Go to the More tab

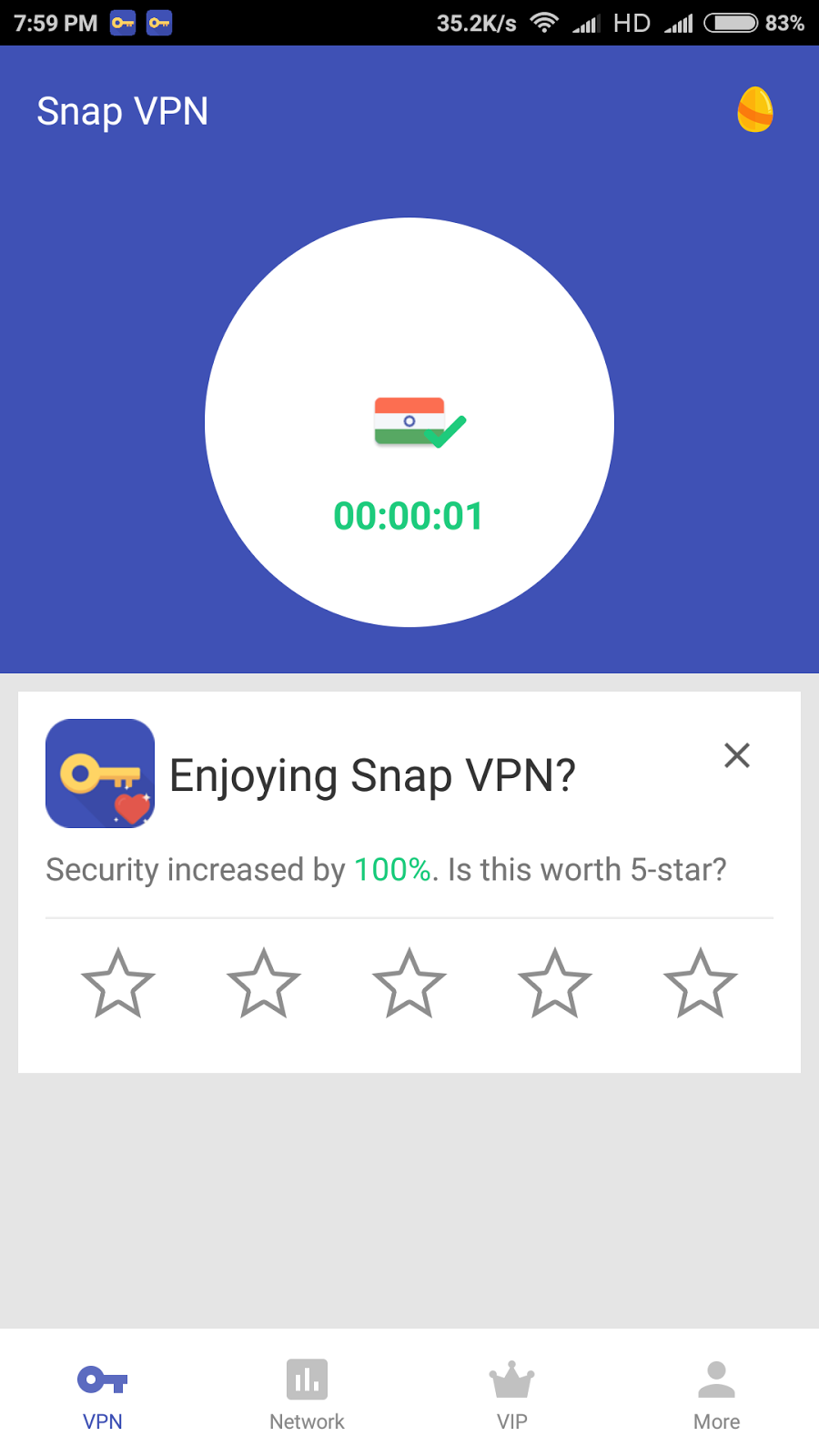716,1394
